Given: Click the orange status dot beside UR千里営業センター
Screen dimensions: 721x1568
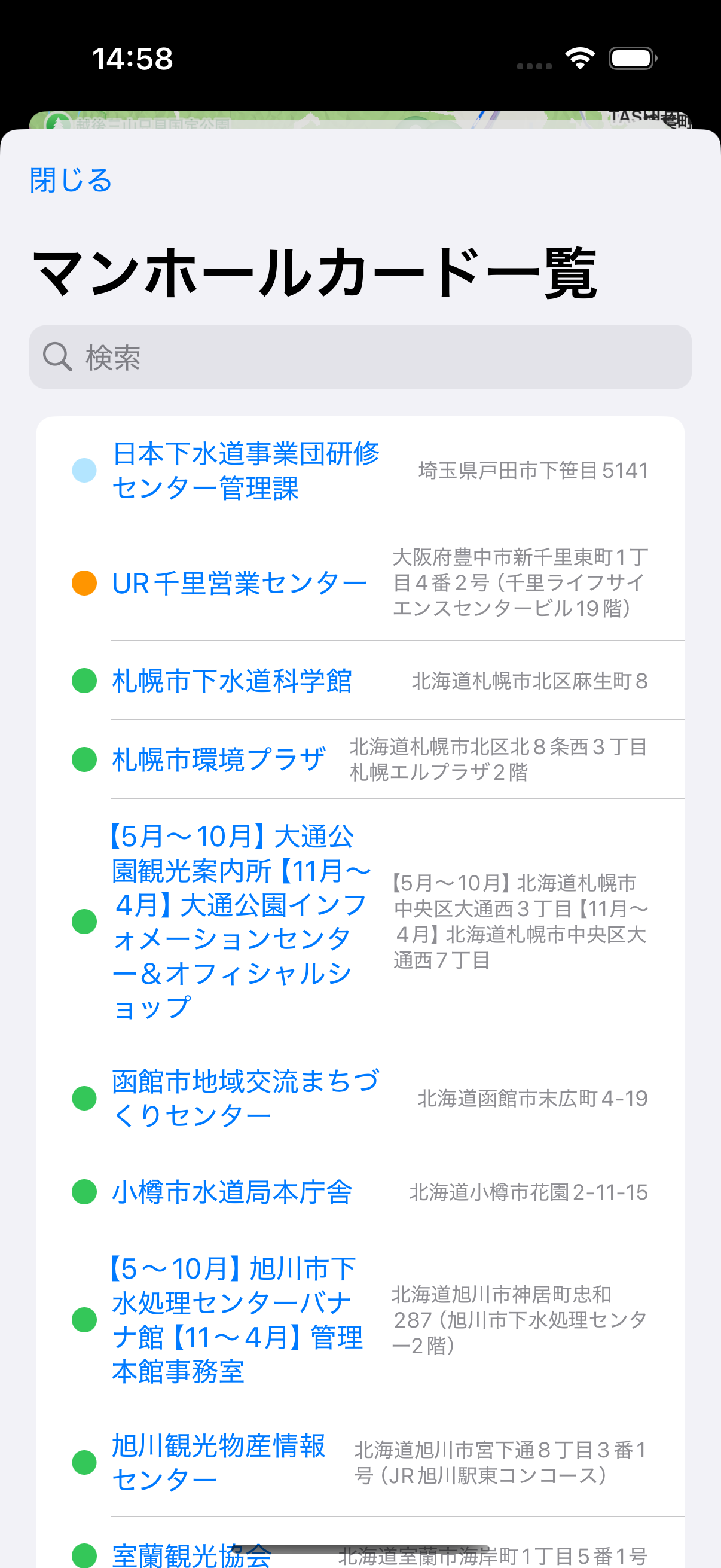Looking at the screenshot, I should (x=83, y=582).
